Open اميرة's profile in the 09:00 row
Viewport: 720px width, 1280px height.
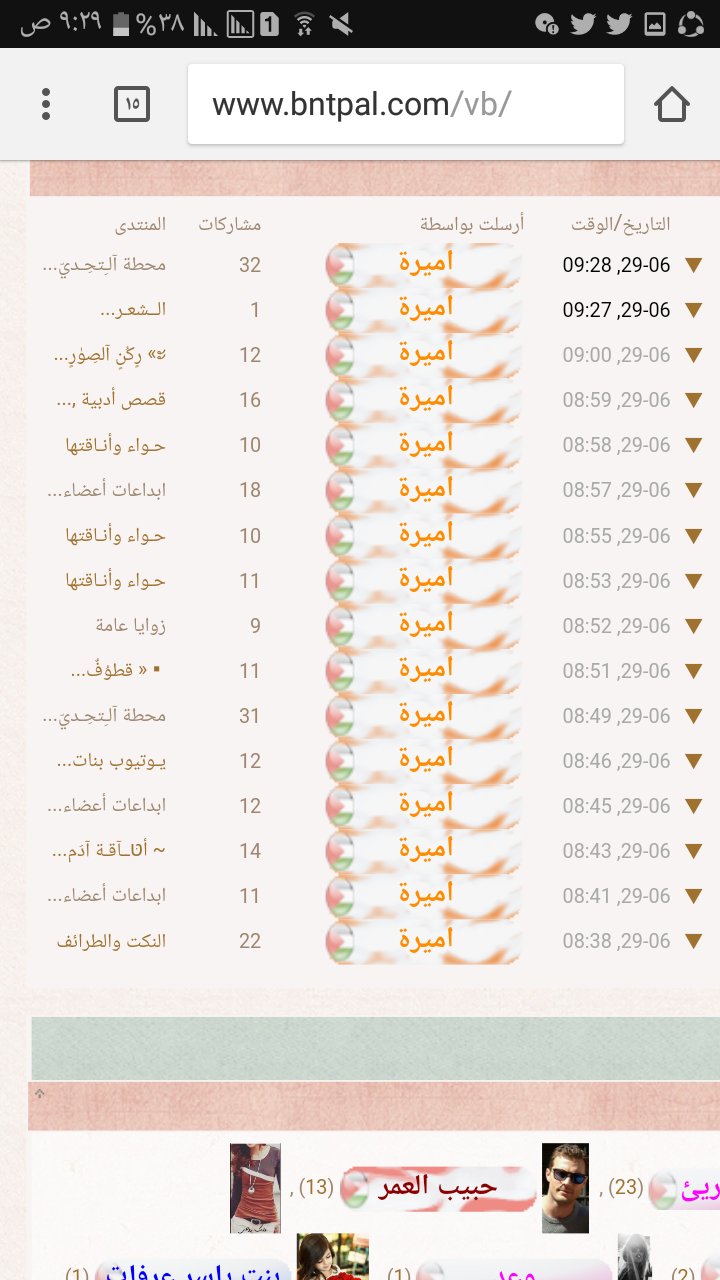click(424, 354)
